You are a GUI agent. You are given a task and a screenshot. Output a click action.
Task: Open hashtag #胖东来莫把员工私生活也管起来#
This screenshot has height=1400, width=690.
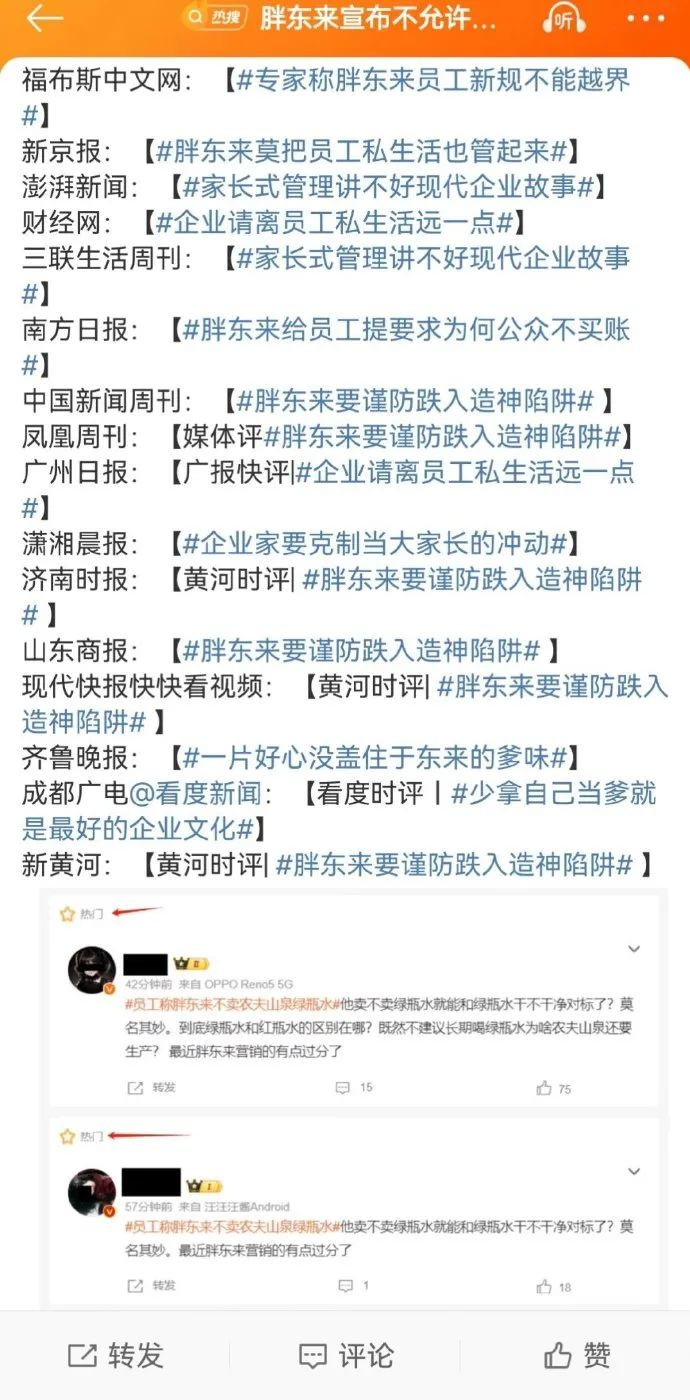[364, 151]
